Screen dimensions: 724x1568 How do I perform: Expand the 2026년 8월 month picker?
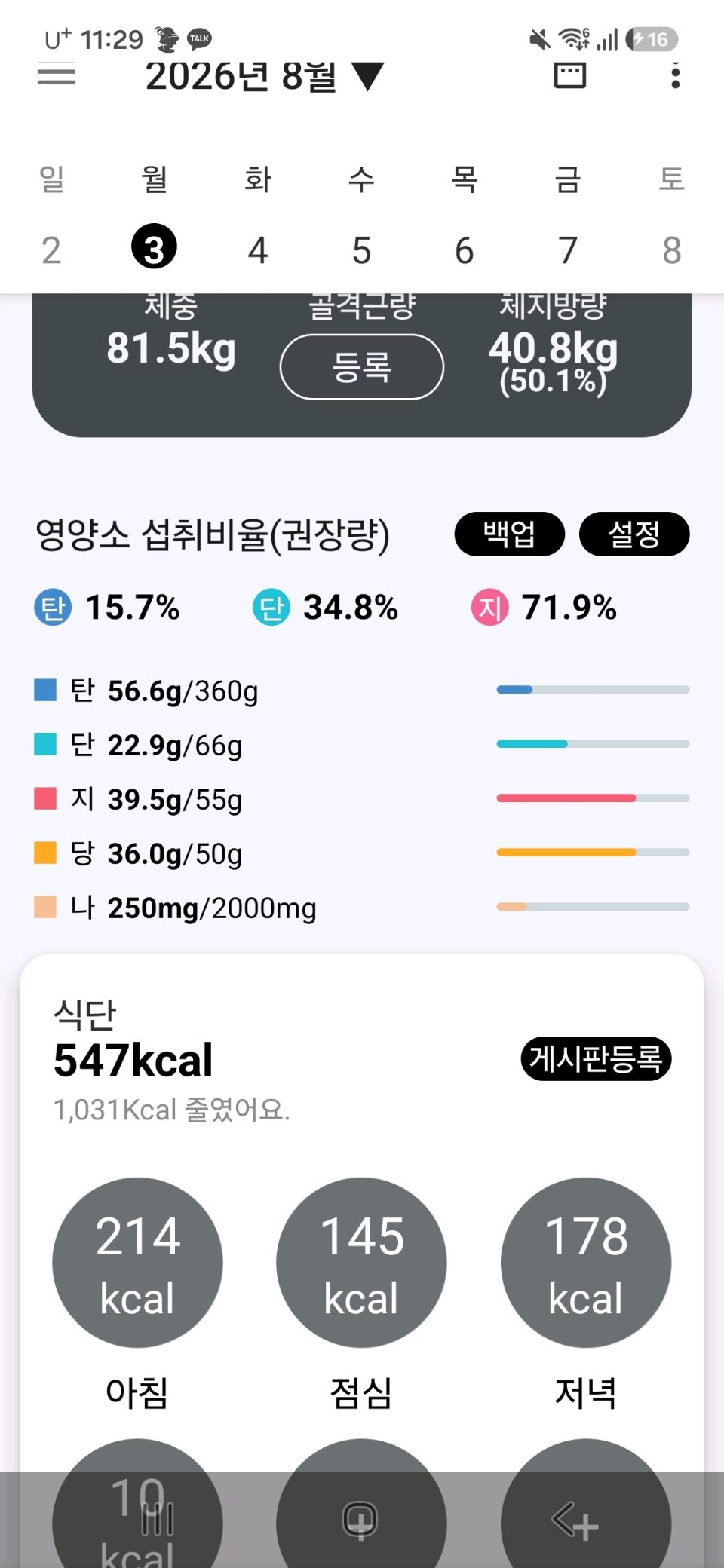coord(265,76)
